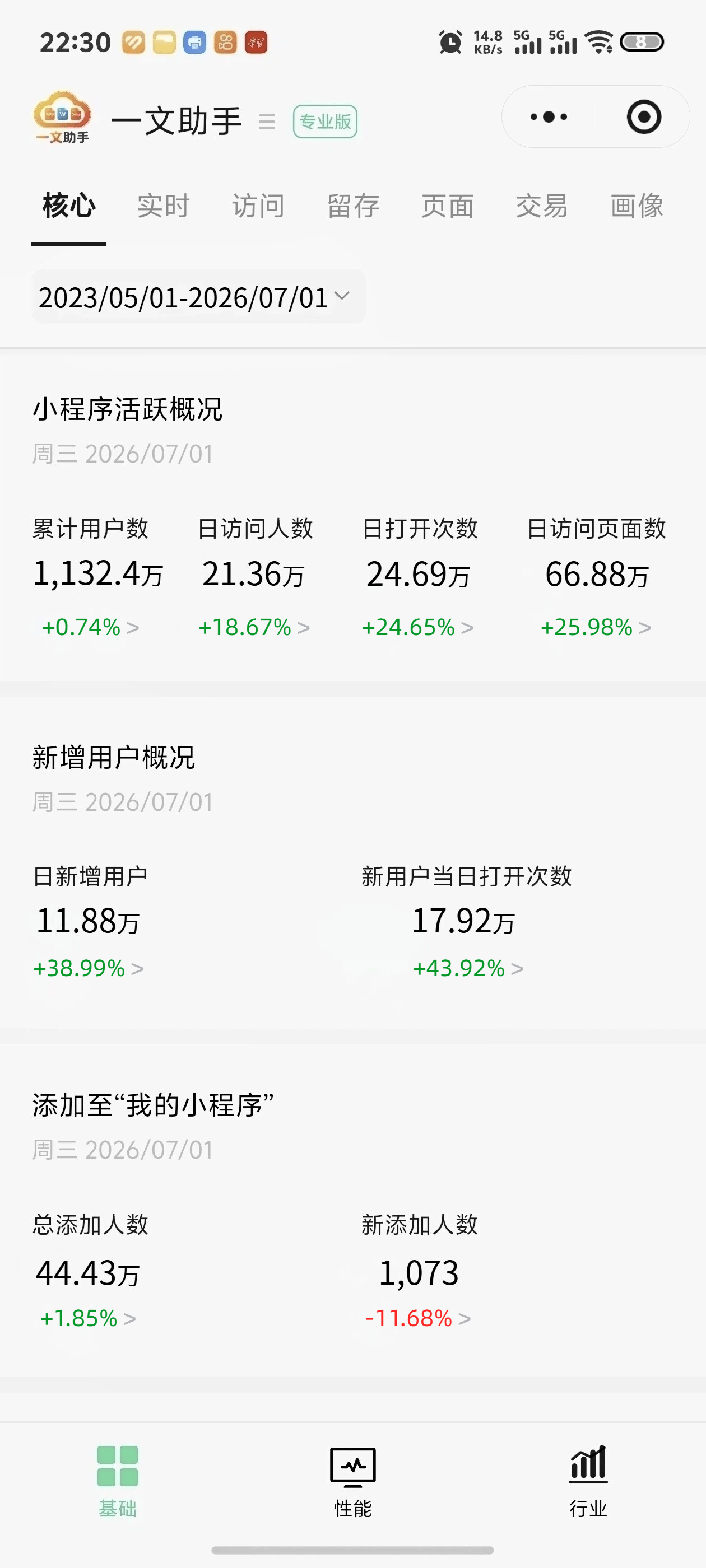Open the +38.99% details for 日新增用户
The width and height of the screenshot is (706, 1568).
89,968
